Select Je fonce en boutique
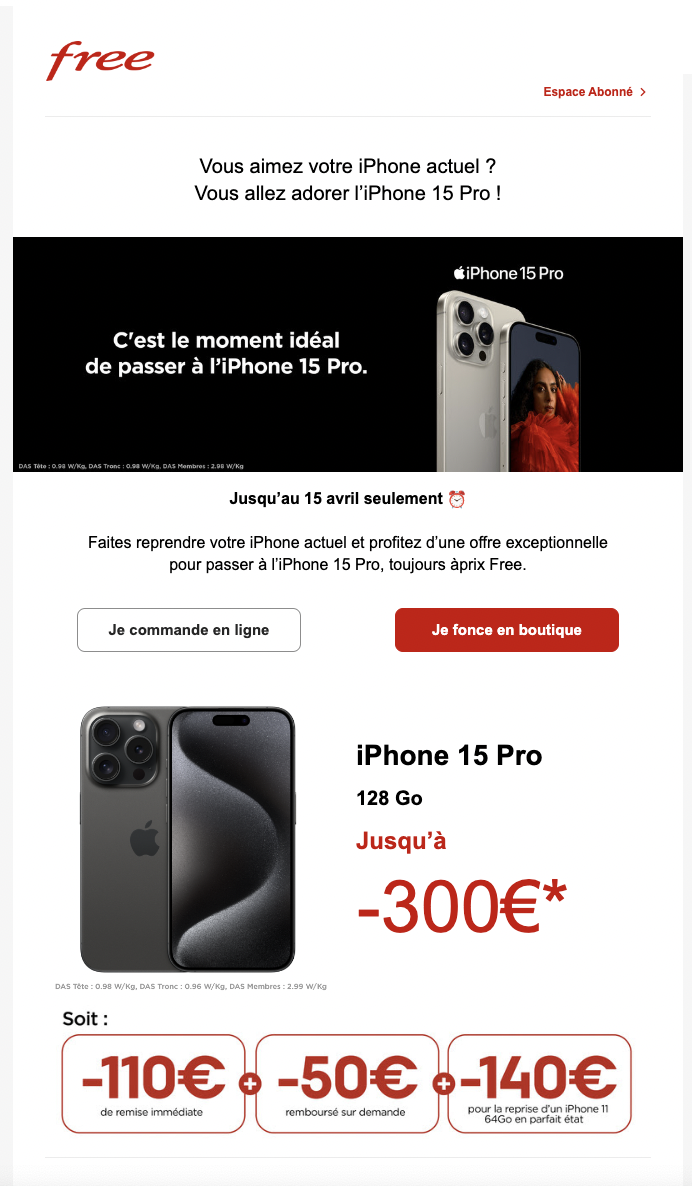 coord(507,630)
